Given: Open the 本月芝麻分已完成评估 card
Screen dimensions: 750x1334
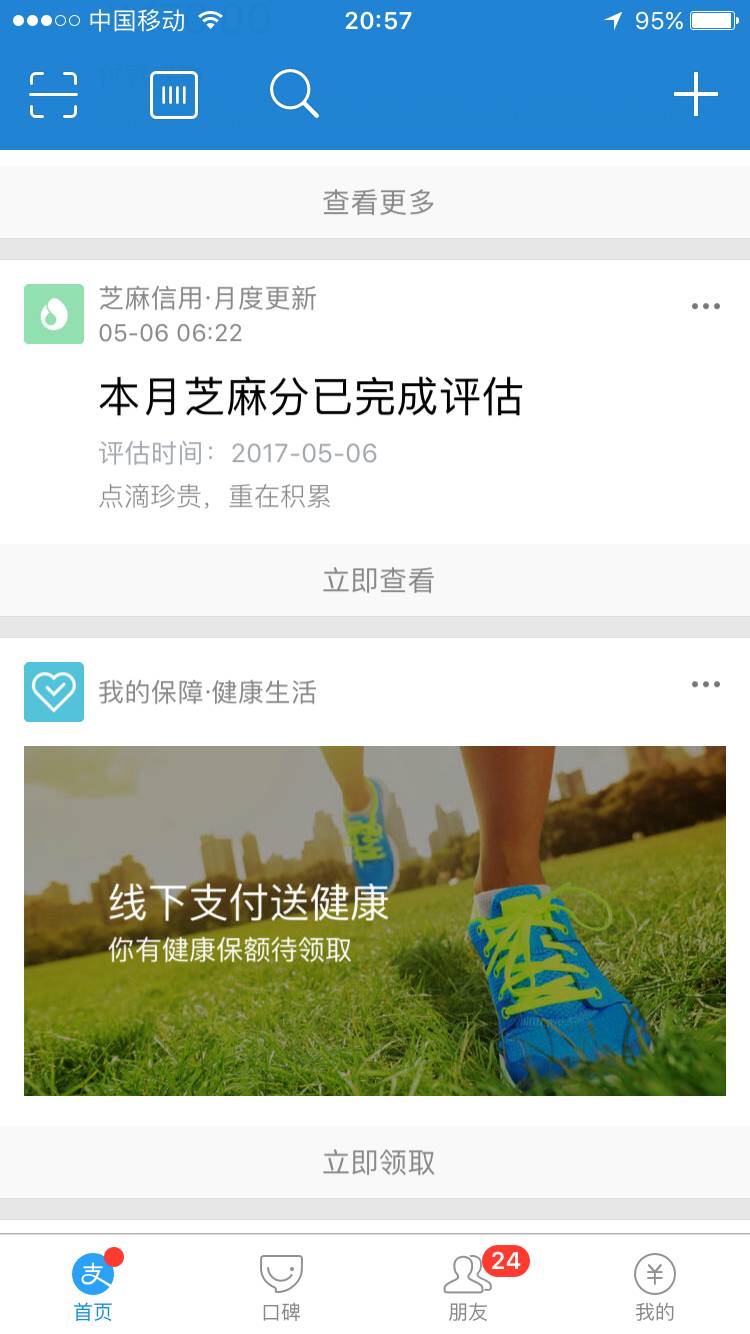Looking at the screenshot, I should click(310, 398).
